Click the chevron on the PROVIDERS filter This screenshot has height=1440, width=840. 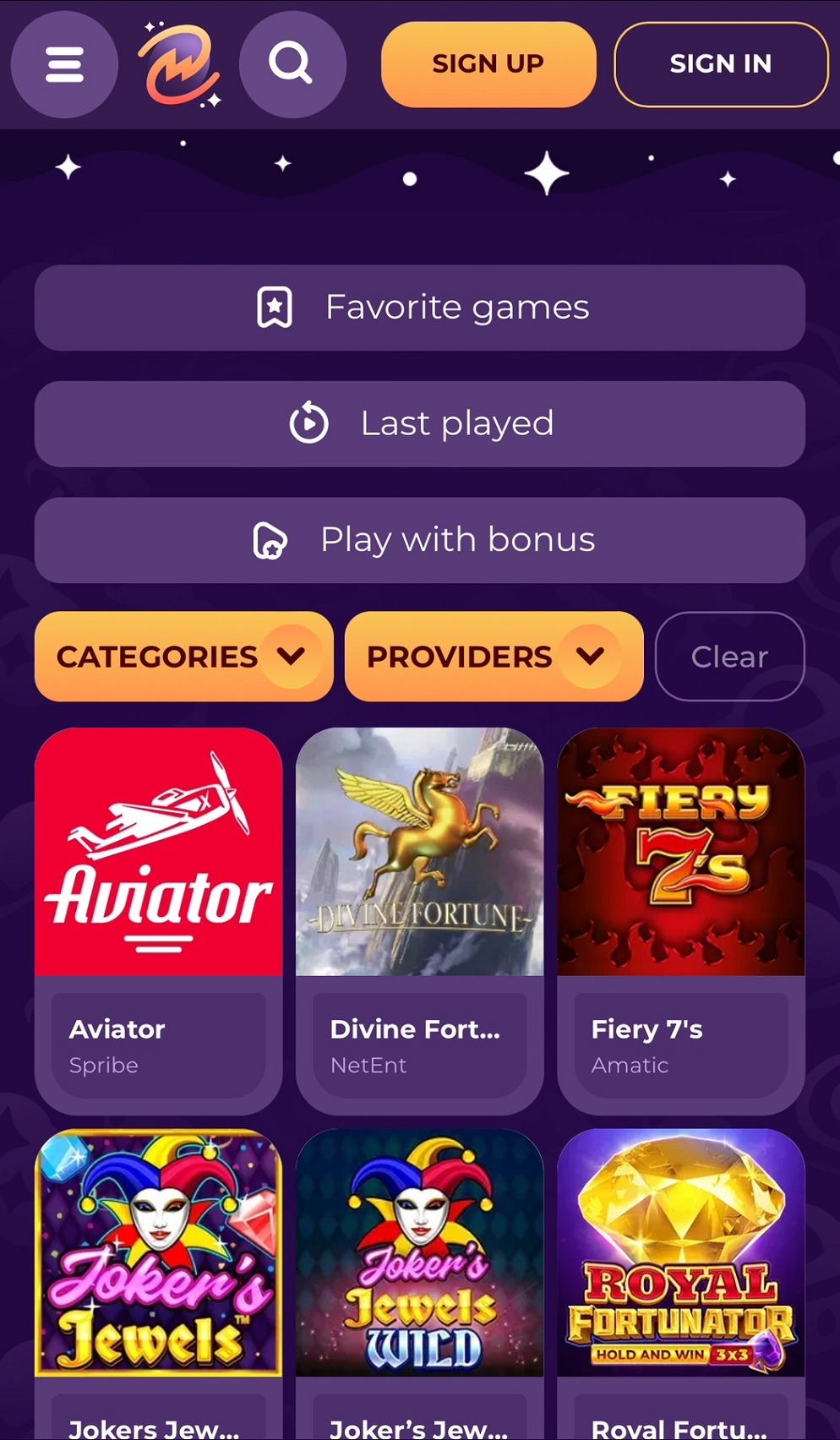pos(592,657)
